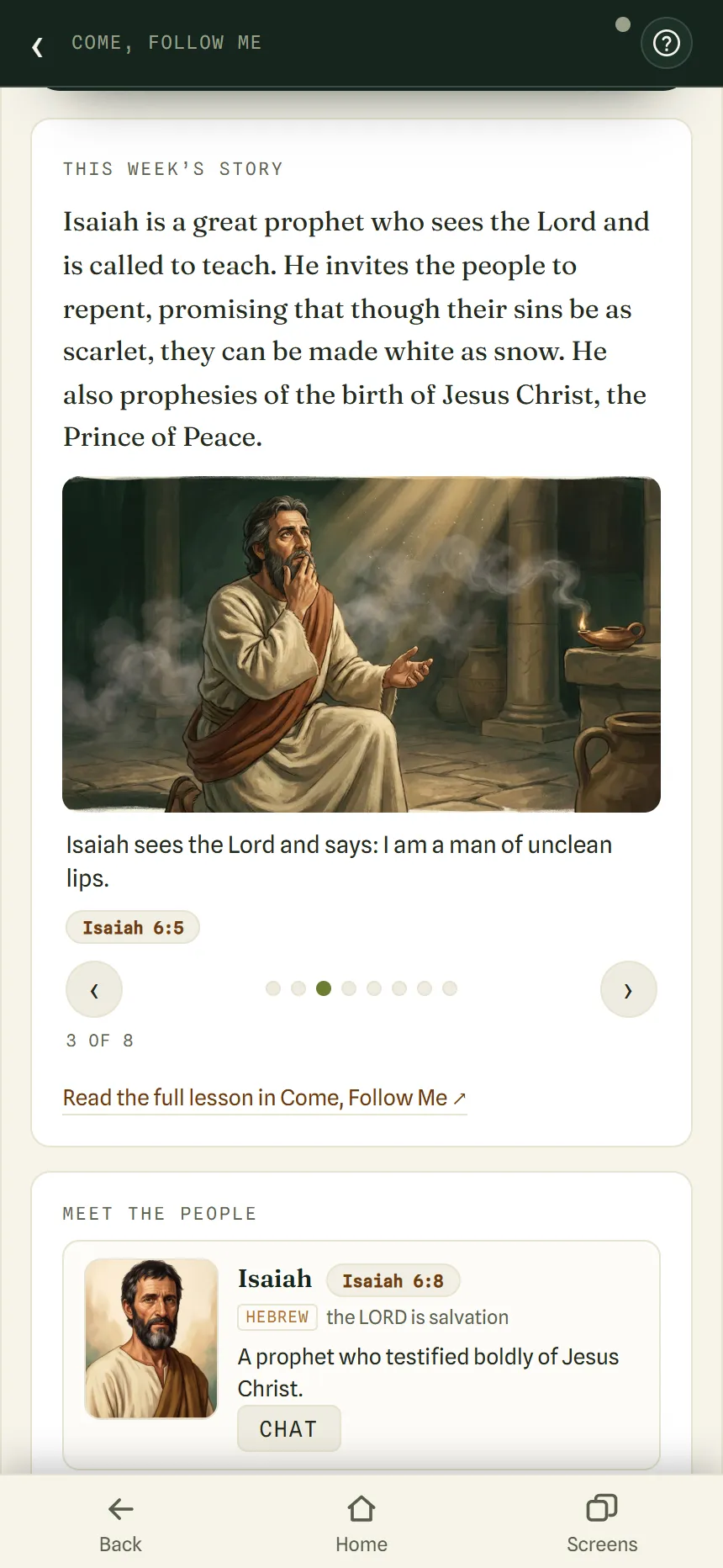723x1568 pixels.
Task: Open the Isaiah 6:5 scripture reference chip
Action: [x=133, y=928]
